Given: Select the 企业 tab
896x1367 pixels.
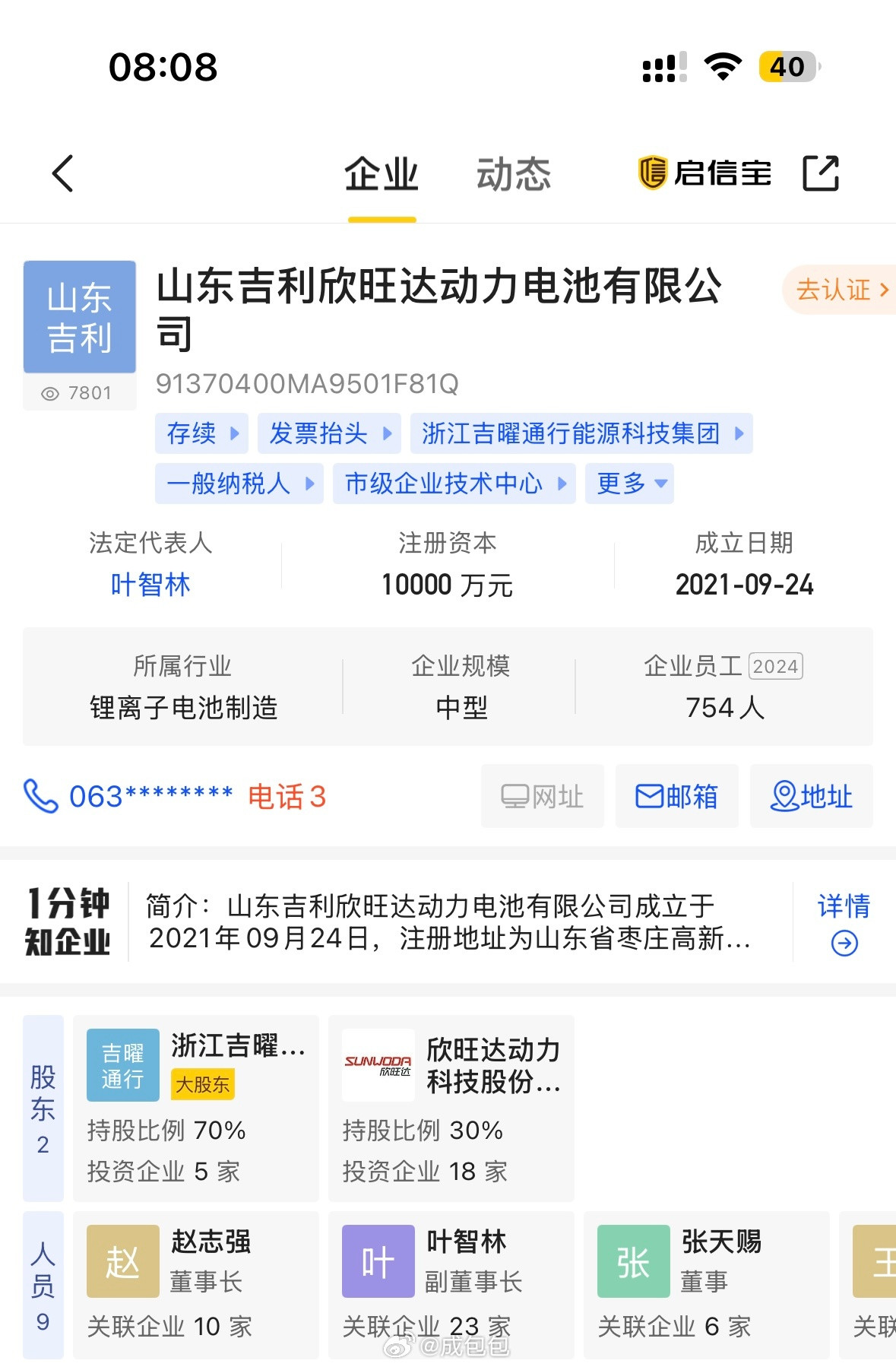Looking at the screenshot, I should 382,172.
